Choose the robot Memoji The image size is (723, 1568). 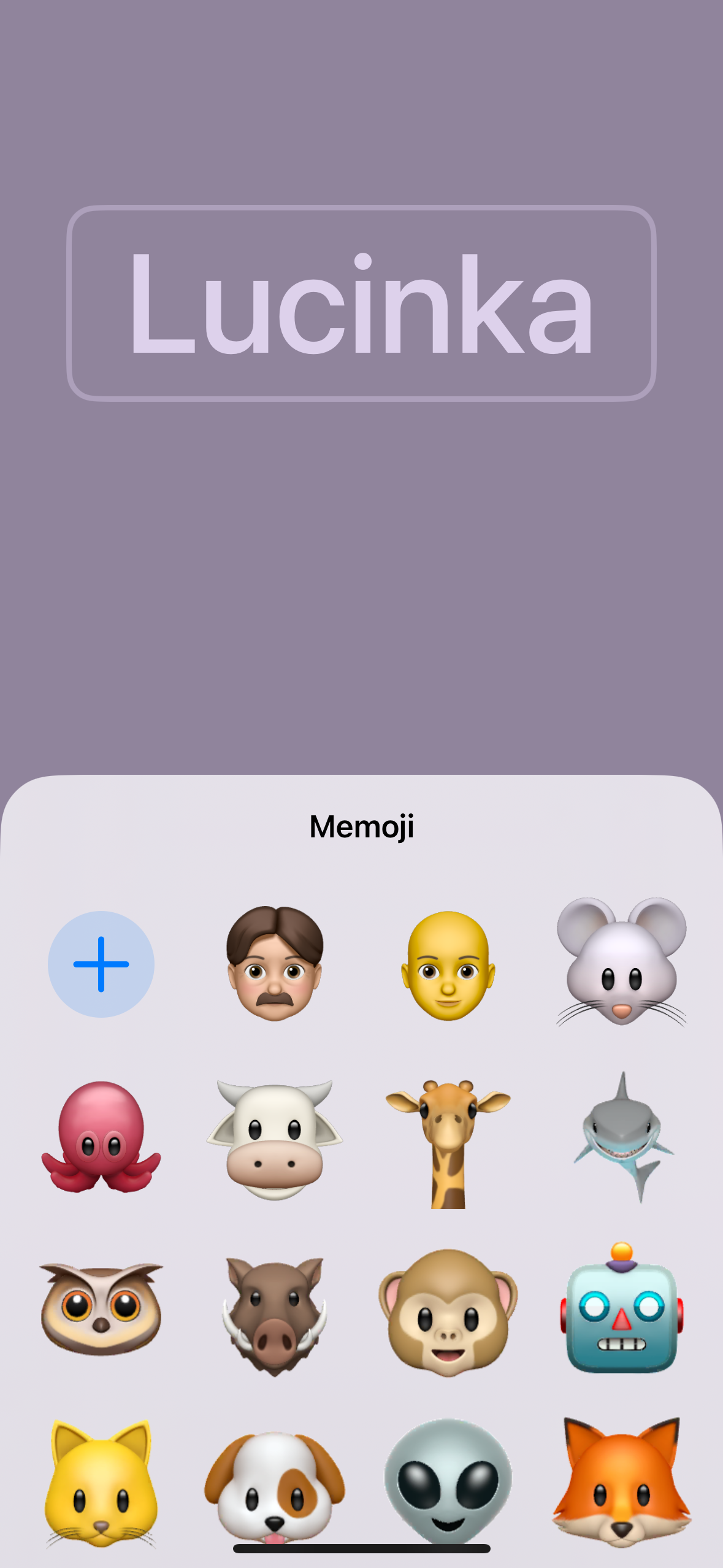pos(622,1310)
